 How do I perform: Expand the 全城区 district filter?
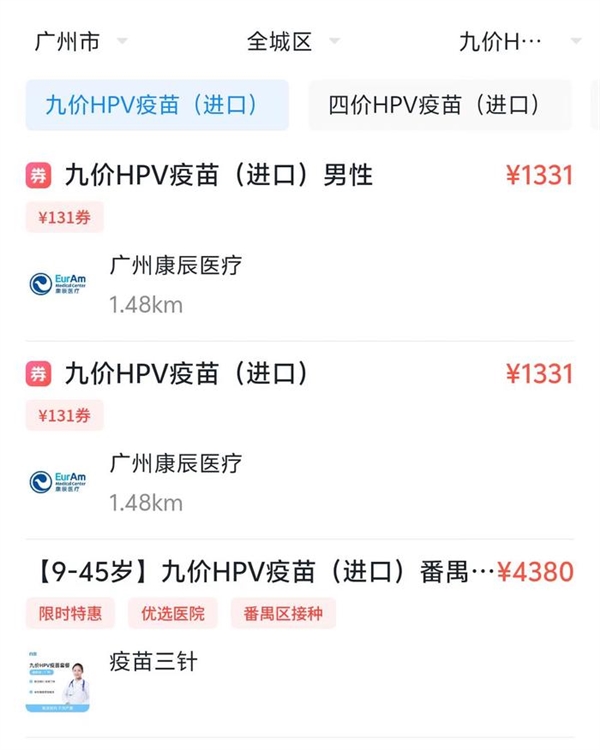(292, 42)
